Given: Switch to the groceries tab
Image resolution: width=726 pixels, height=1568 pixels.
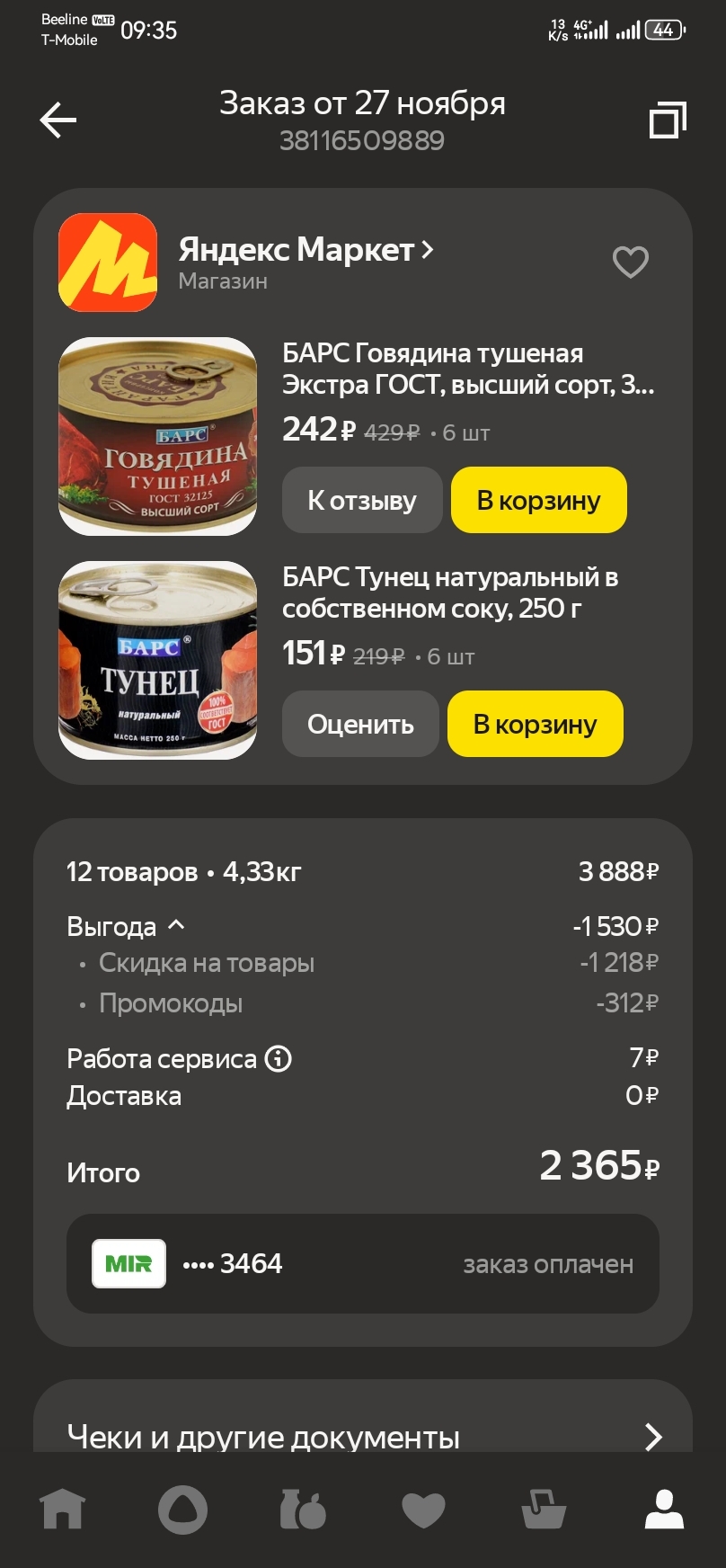Looking at the screenshot, I should click(303, 1510).
